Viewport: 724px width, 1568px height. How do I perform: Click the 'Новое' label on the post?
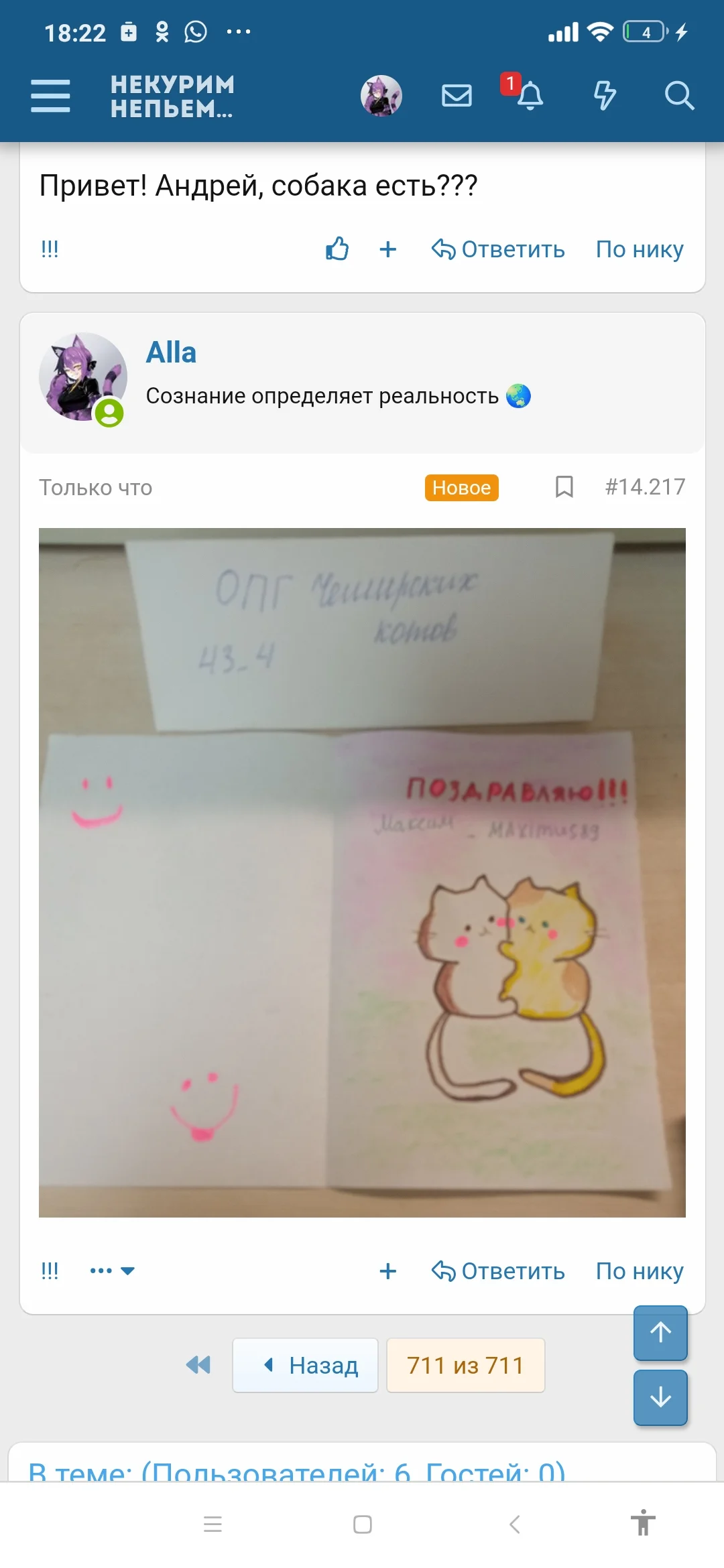[461, 487]
